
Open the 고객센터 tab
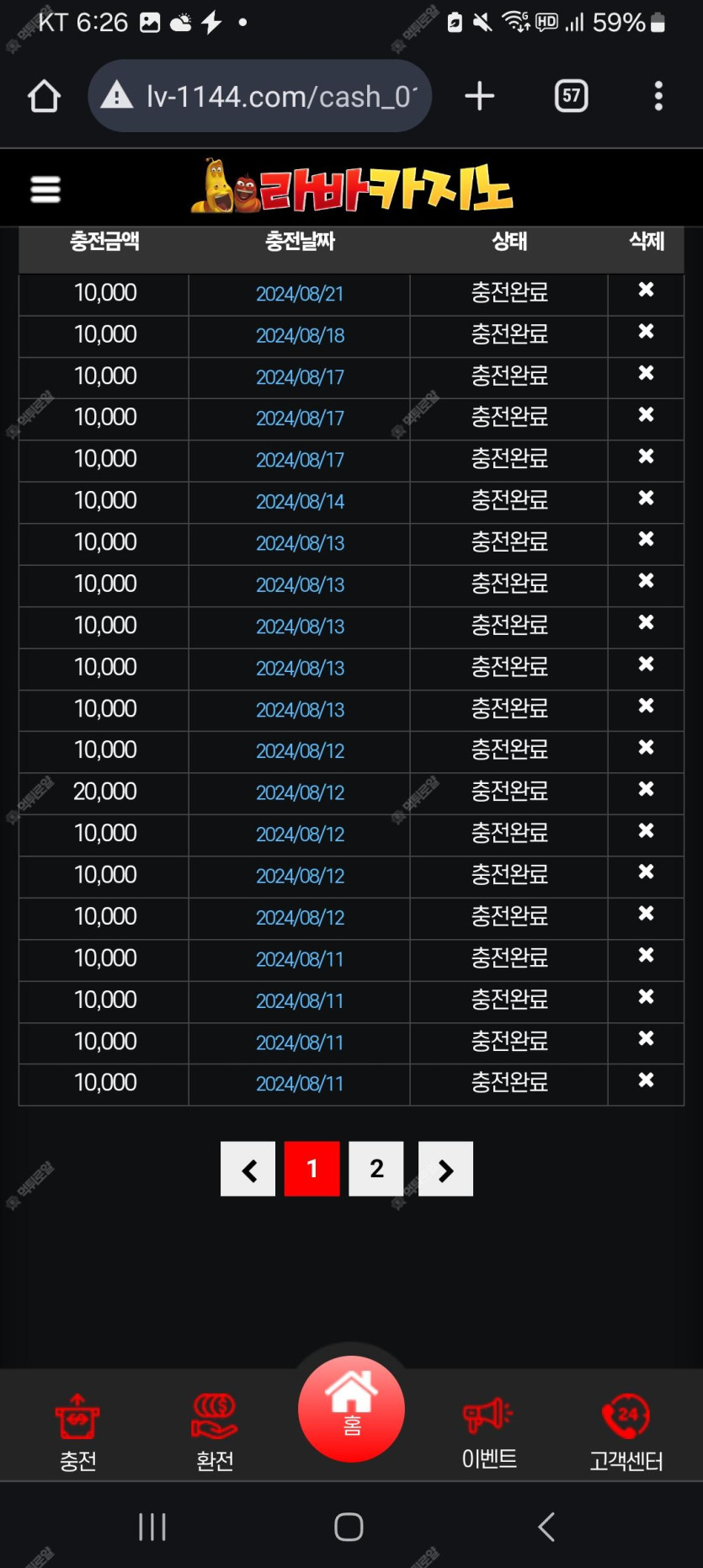click(626, 1432)
